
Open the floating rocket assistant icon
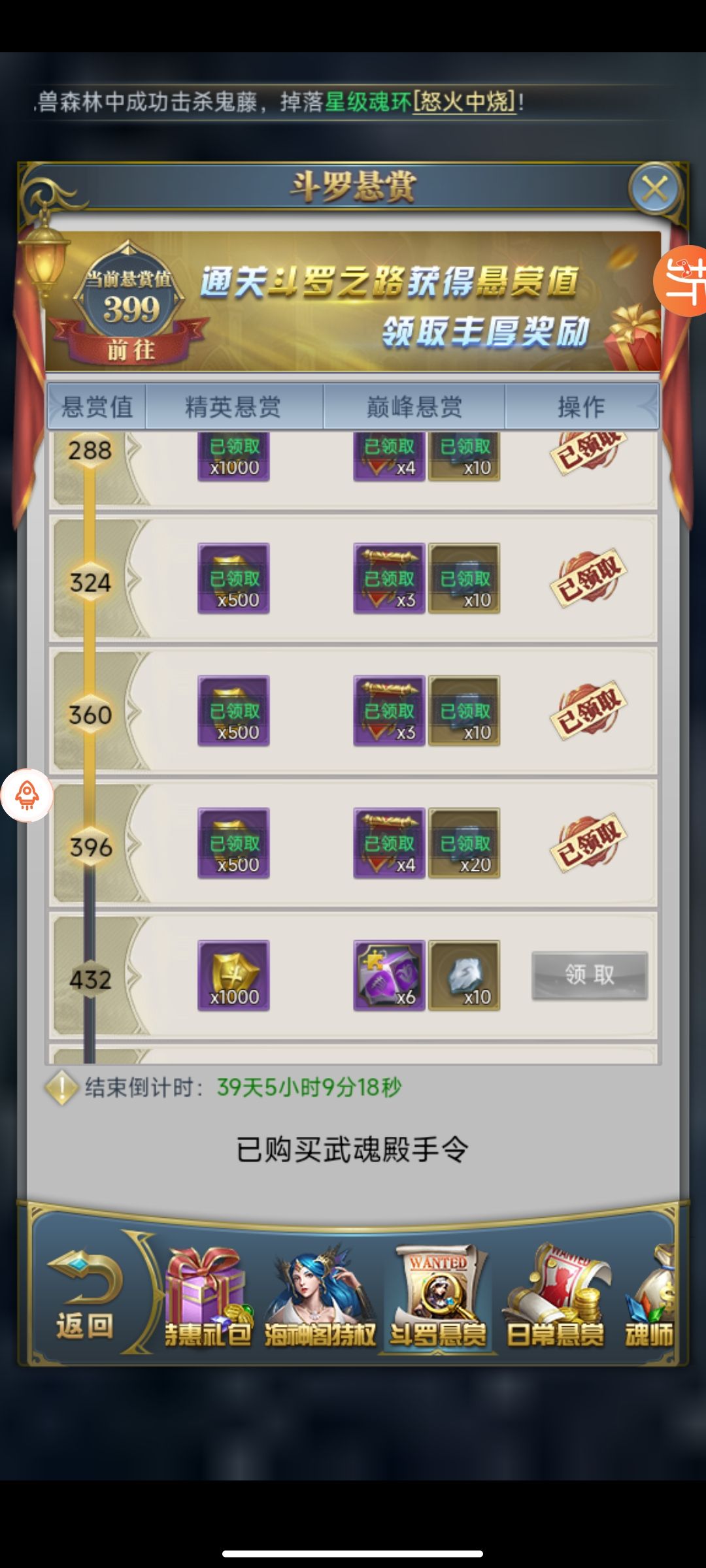coord(27,795)
